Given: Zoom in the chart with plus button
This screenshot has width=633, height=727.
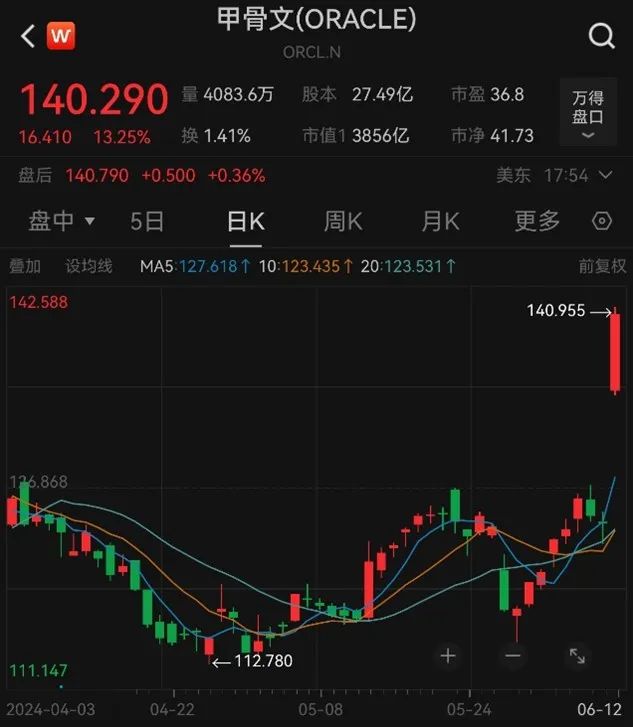Looking at the screenshot, I should (447, 656).
